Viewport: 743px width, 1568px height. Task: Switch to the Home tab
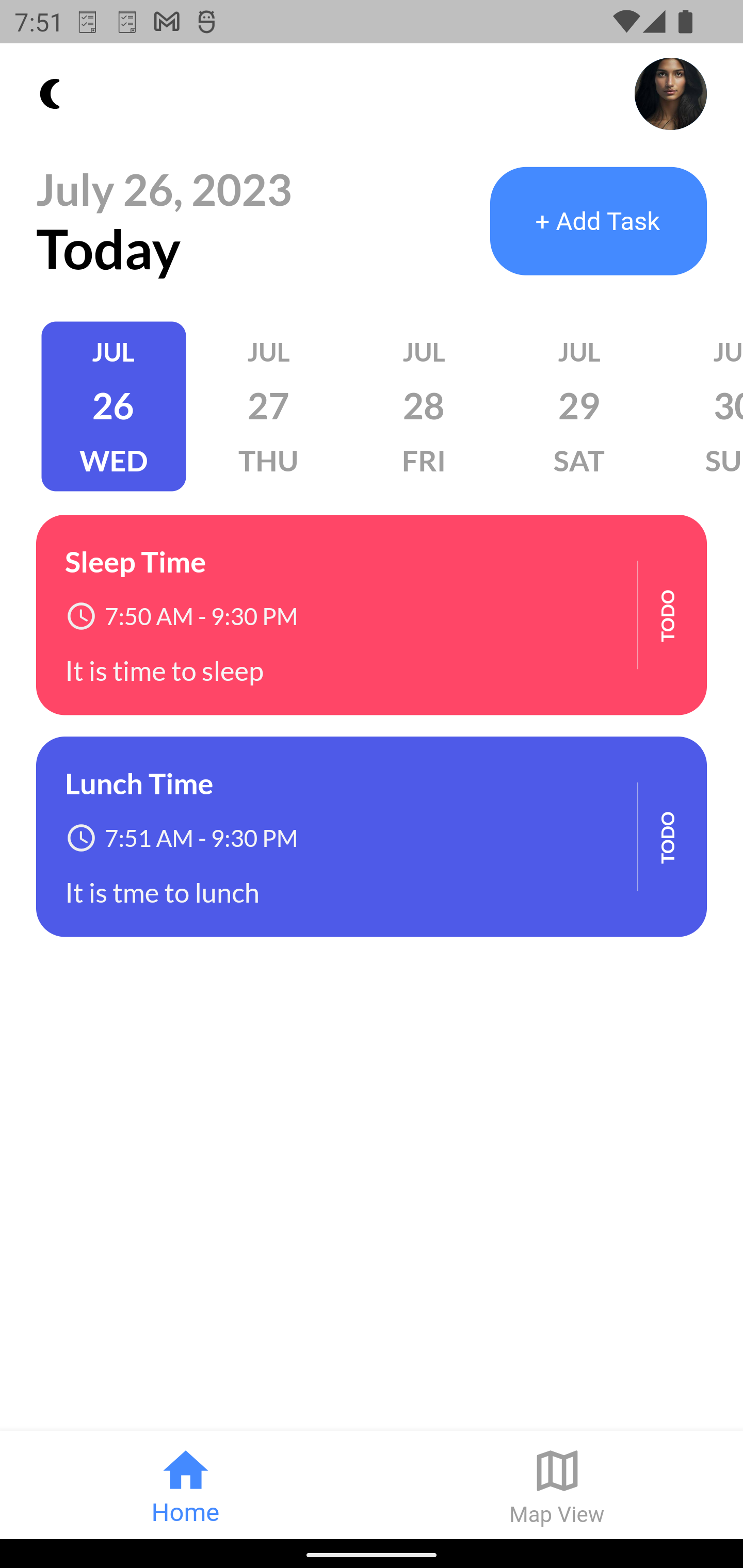click(x=186, y=1485)
